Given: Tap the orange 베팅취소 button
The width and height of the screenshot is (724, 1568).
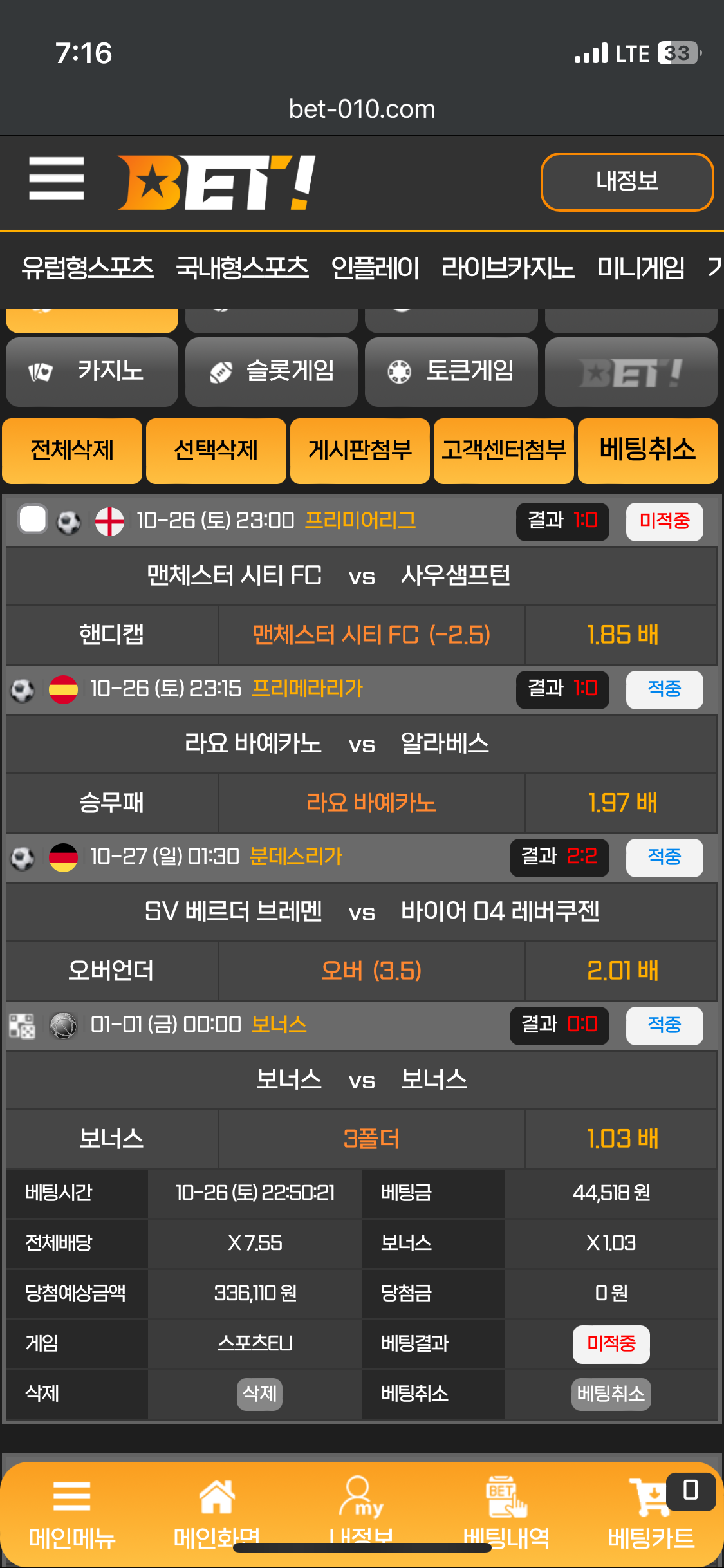Looking at the screenshot, I should pos(647,451).
